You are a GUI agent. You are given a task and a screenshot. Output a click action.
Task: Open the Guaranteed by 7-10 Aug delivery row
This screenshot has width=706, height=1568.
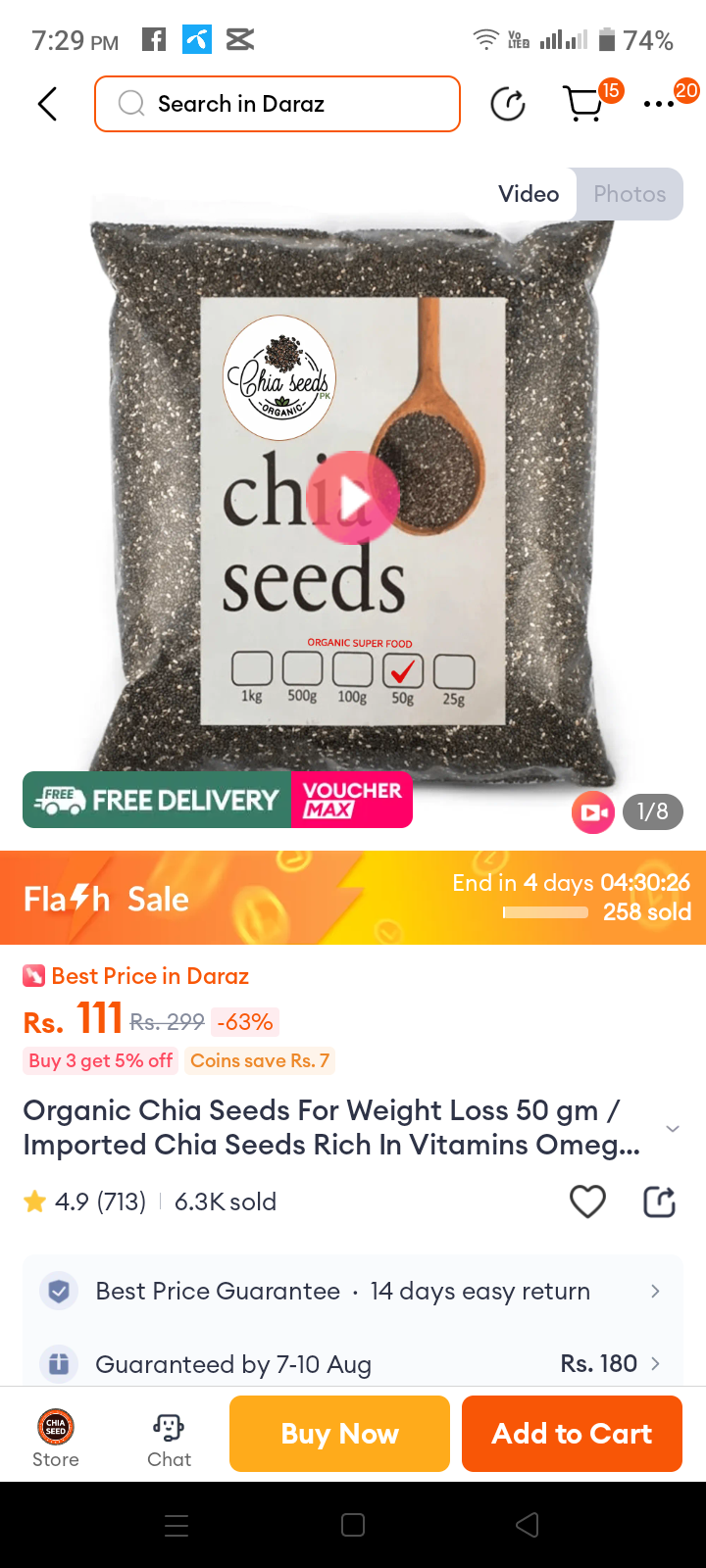[353, 1363]
